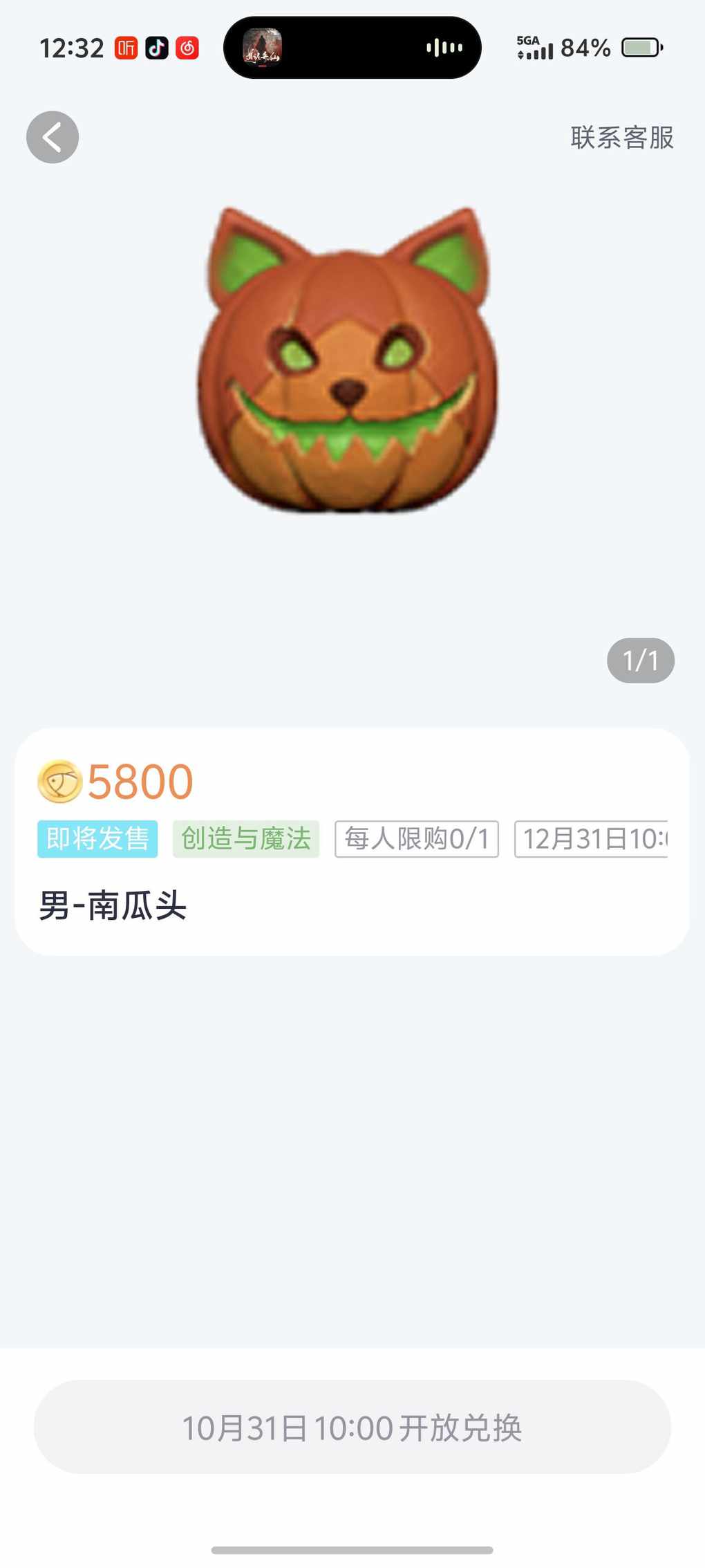Open 联系客服 customer service
The height and width of the screenshot is (1568, 705).
(621, 138)
